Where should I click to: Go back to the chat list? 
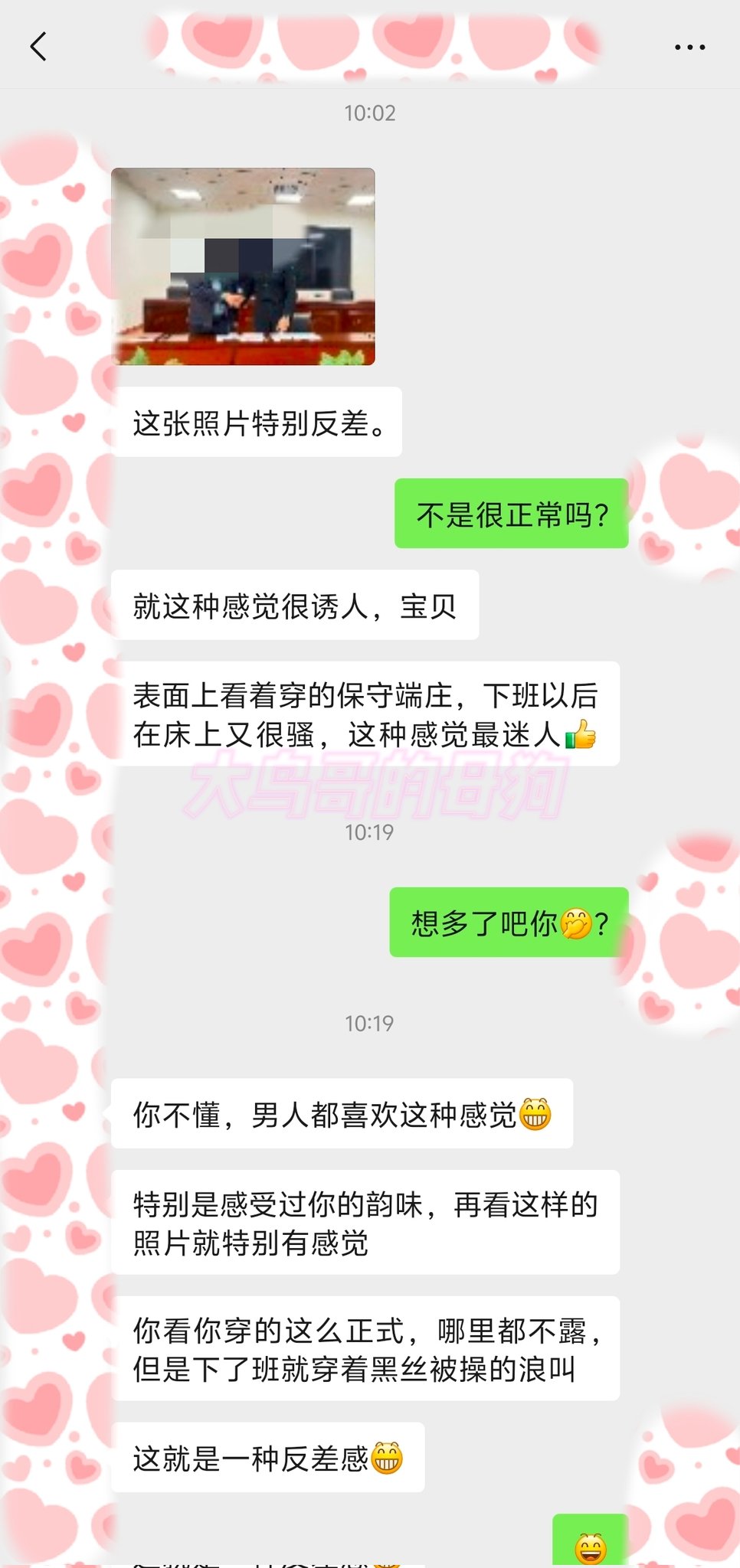pyautogui.click(x=38, y=47)
